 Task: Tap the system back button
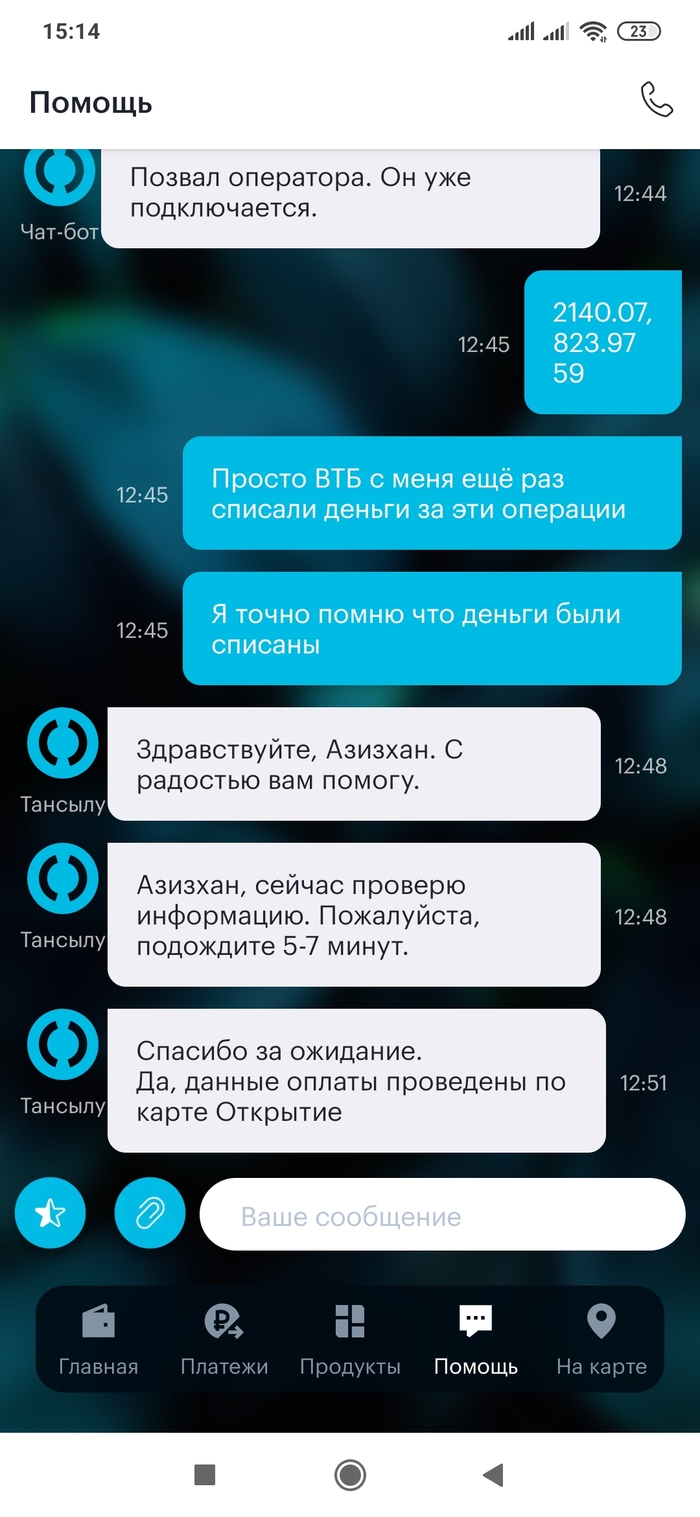492,1474
